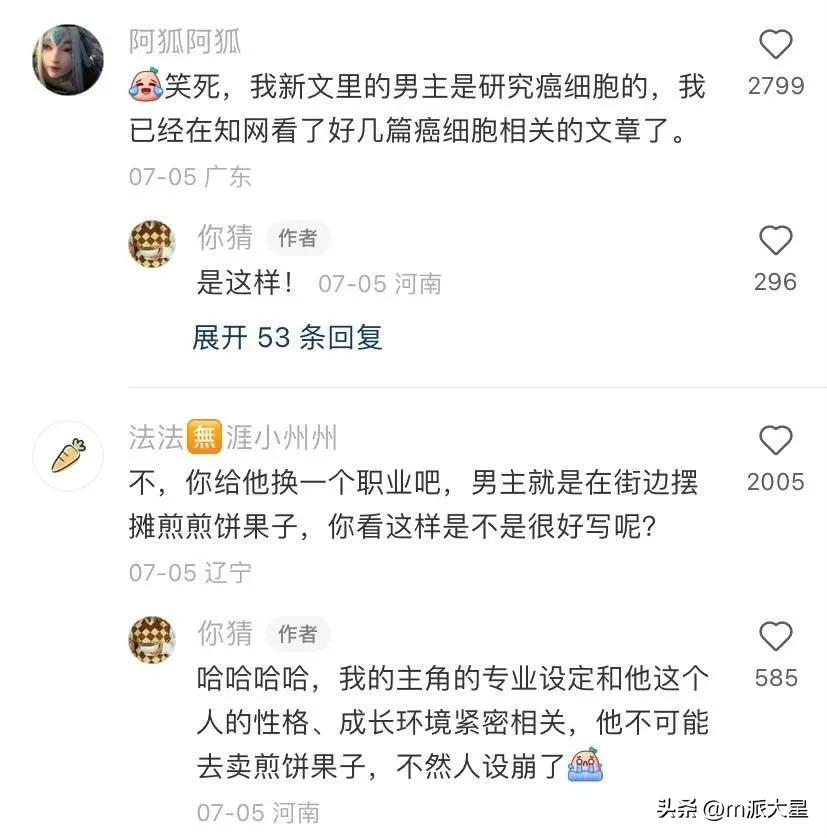Open 你猜's avatar beside "是这样!"
This screenshot has width=827, height=838.
pyautogui.click(x=152, y=243)
